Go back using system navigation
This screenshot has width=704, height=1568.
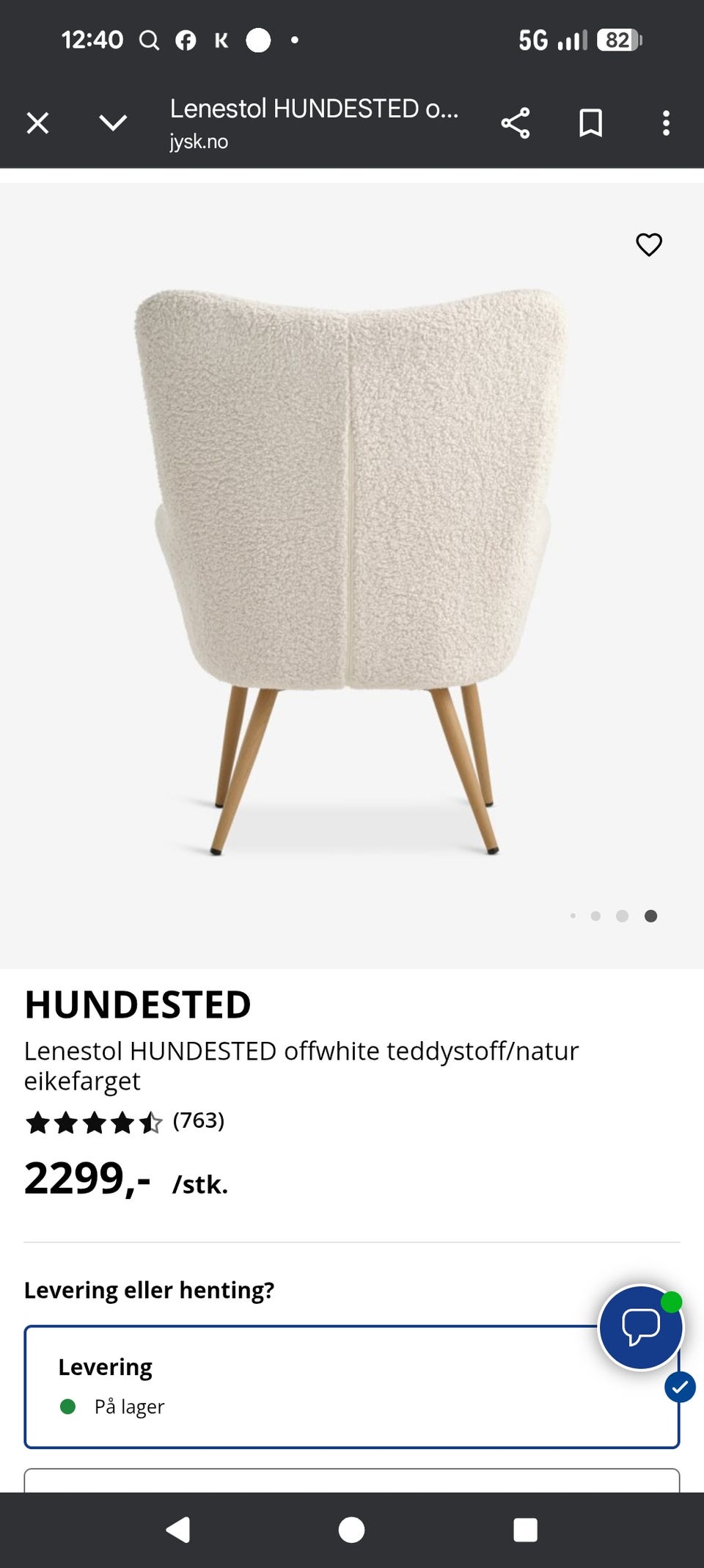tap(178, 1530)
